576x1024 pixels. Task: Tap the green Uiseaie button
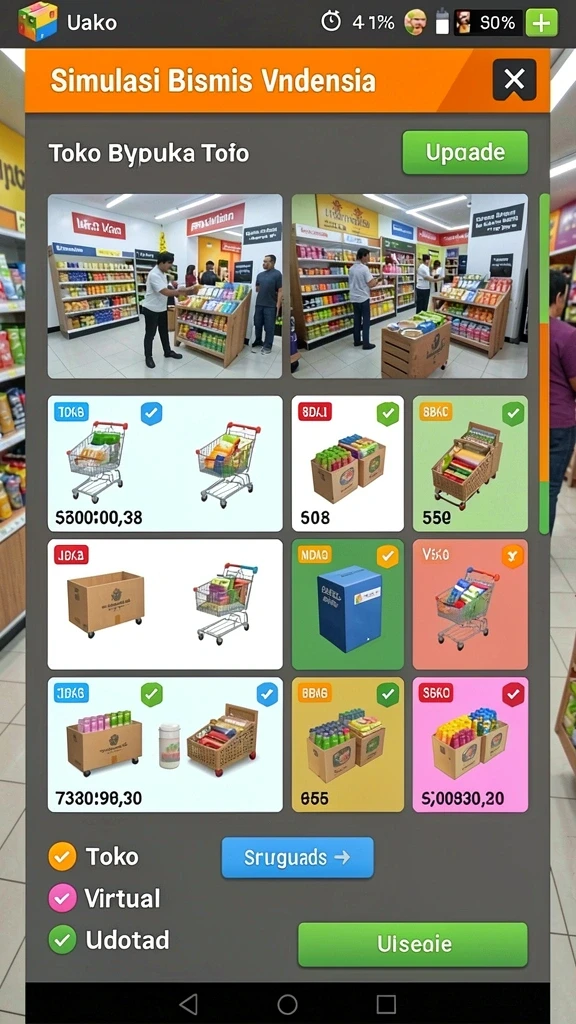(413, 944)
